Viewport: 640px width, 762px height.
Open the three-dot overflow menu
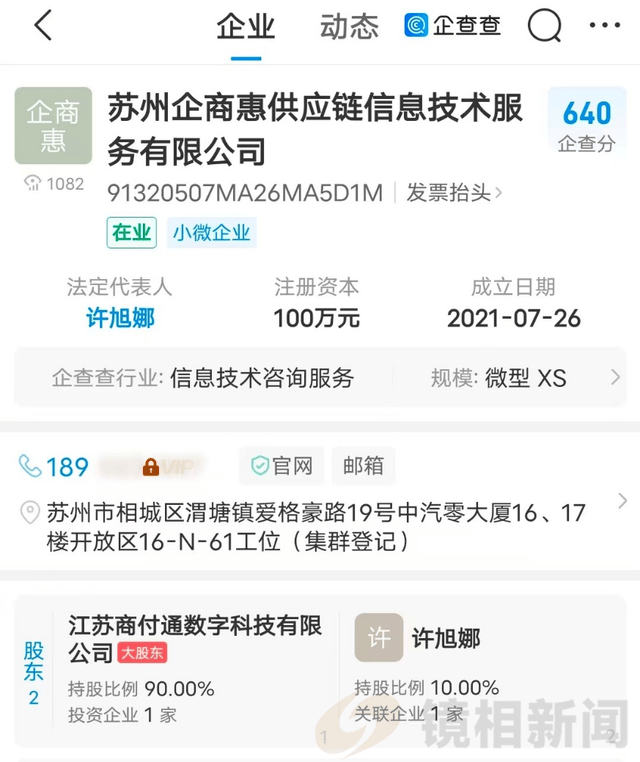tap(604, 26)
